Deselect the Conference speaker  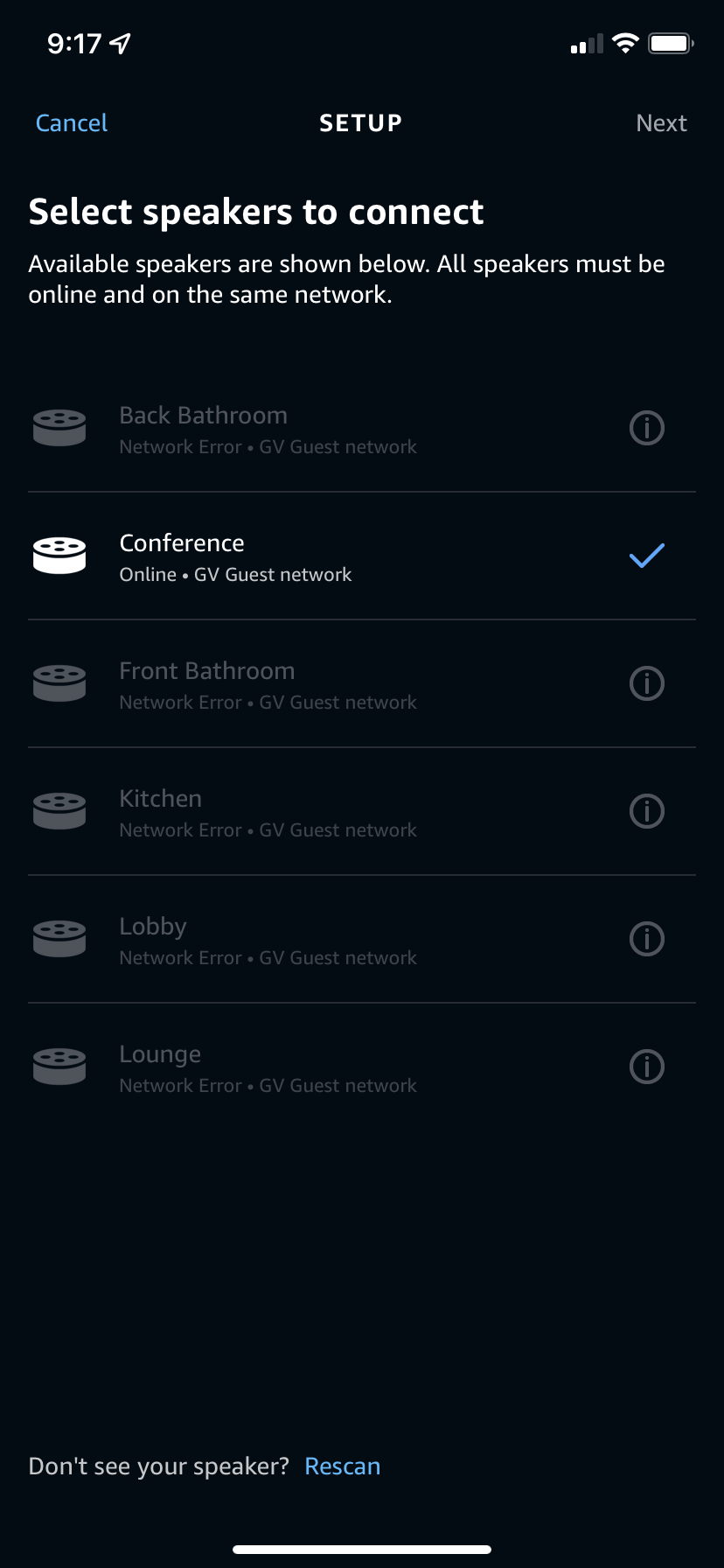646,556
